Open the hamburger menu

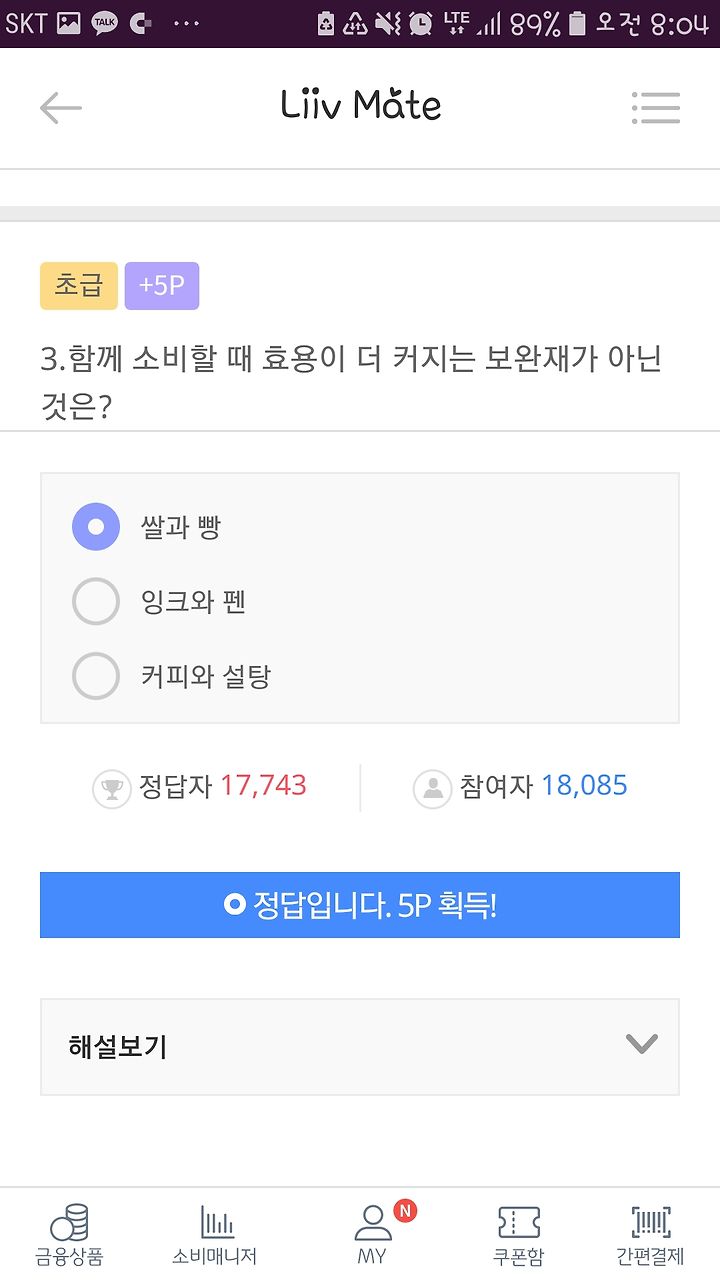pos(656,108)
